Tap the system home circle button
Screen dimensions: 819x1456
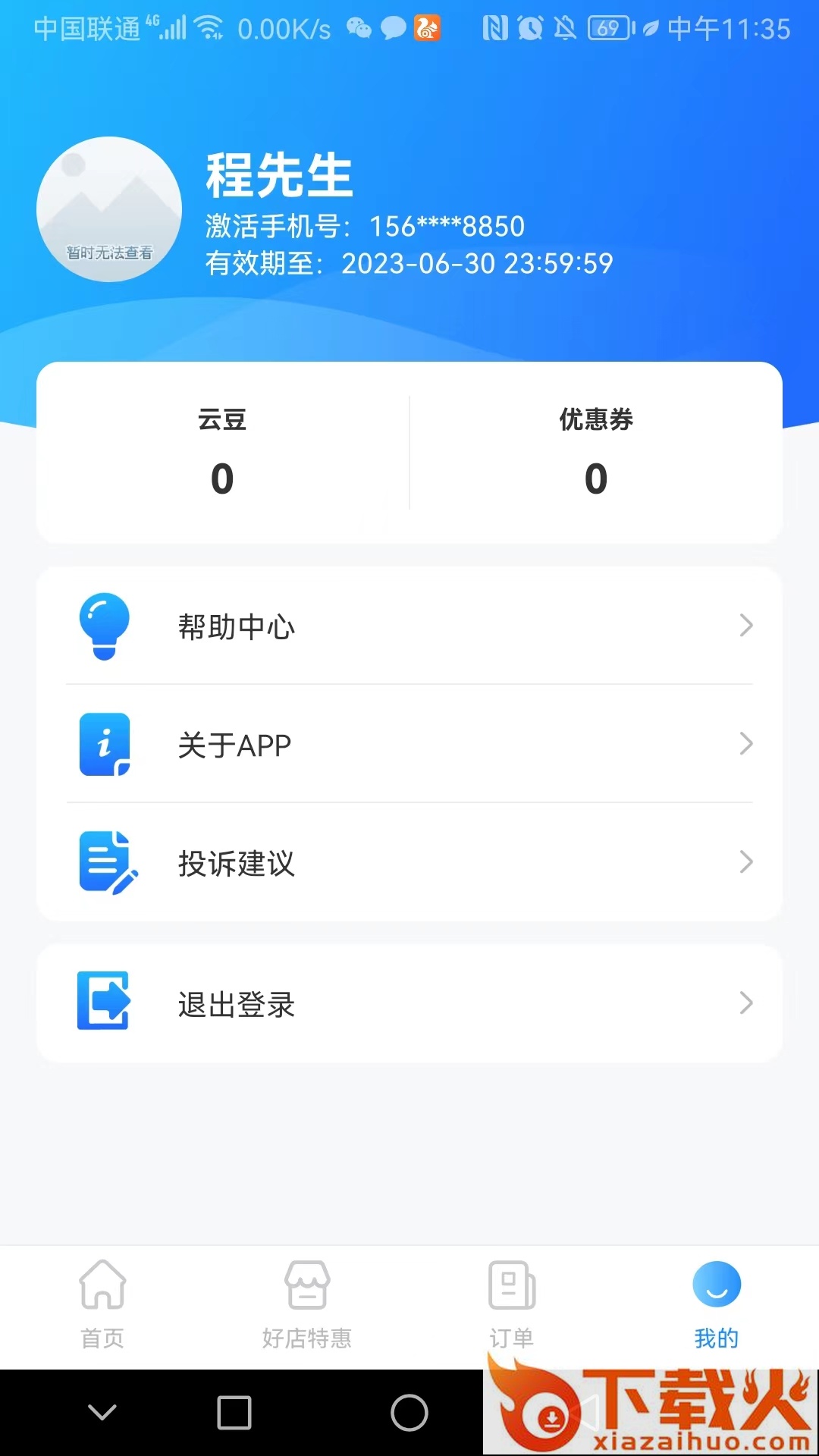click(x=409, y=1413)
